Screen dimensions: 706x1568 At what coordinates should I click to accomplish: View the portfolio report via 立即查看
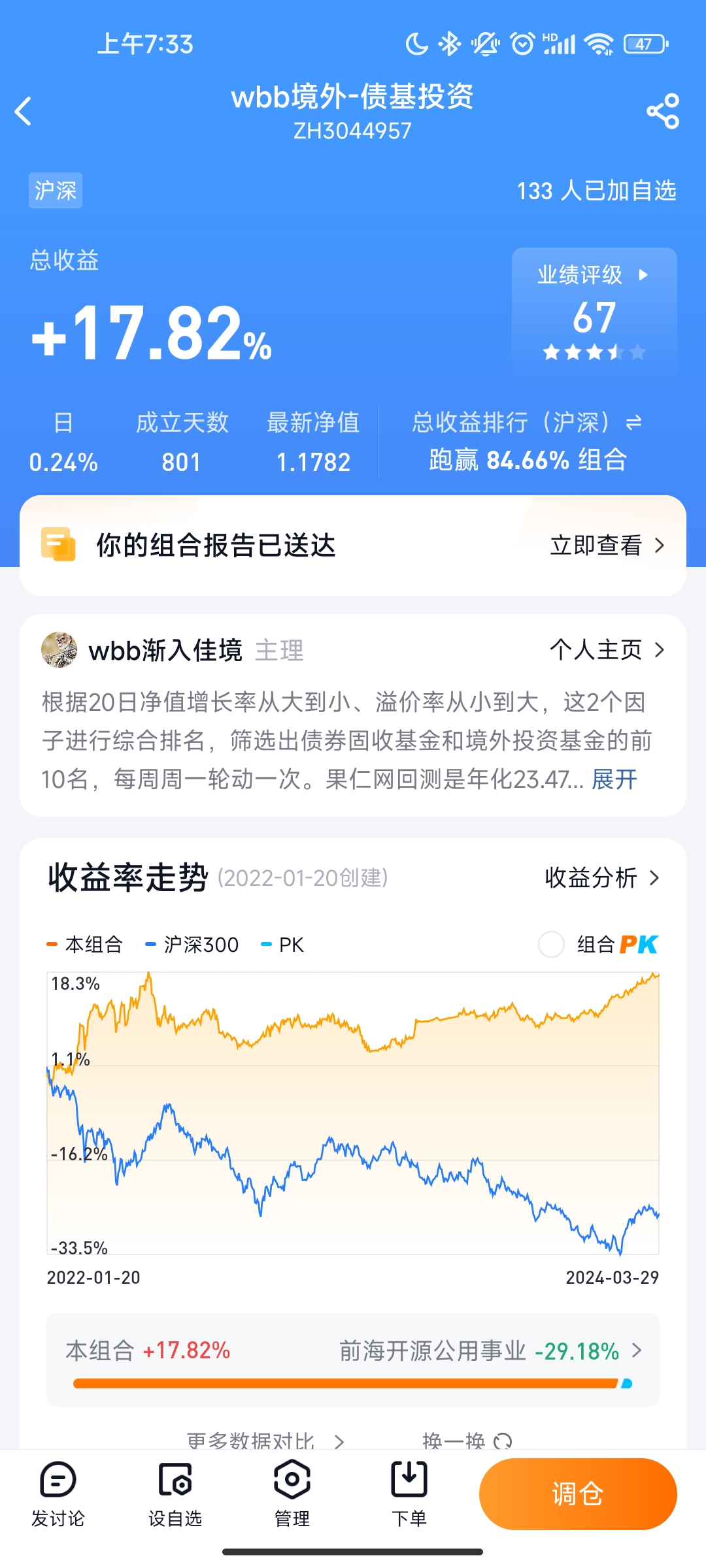607,546
